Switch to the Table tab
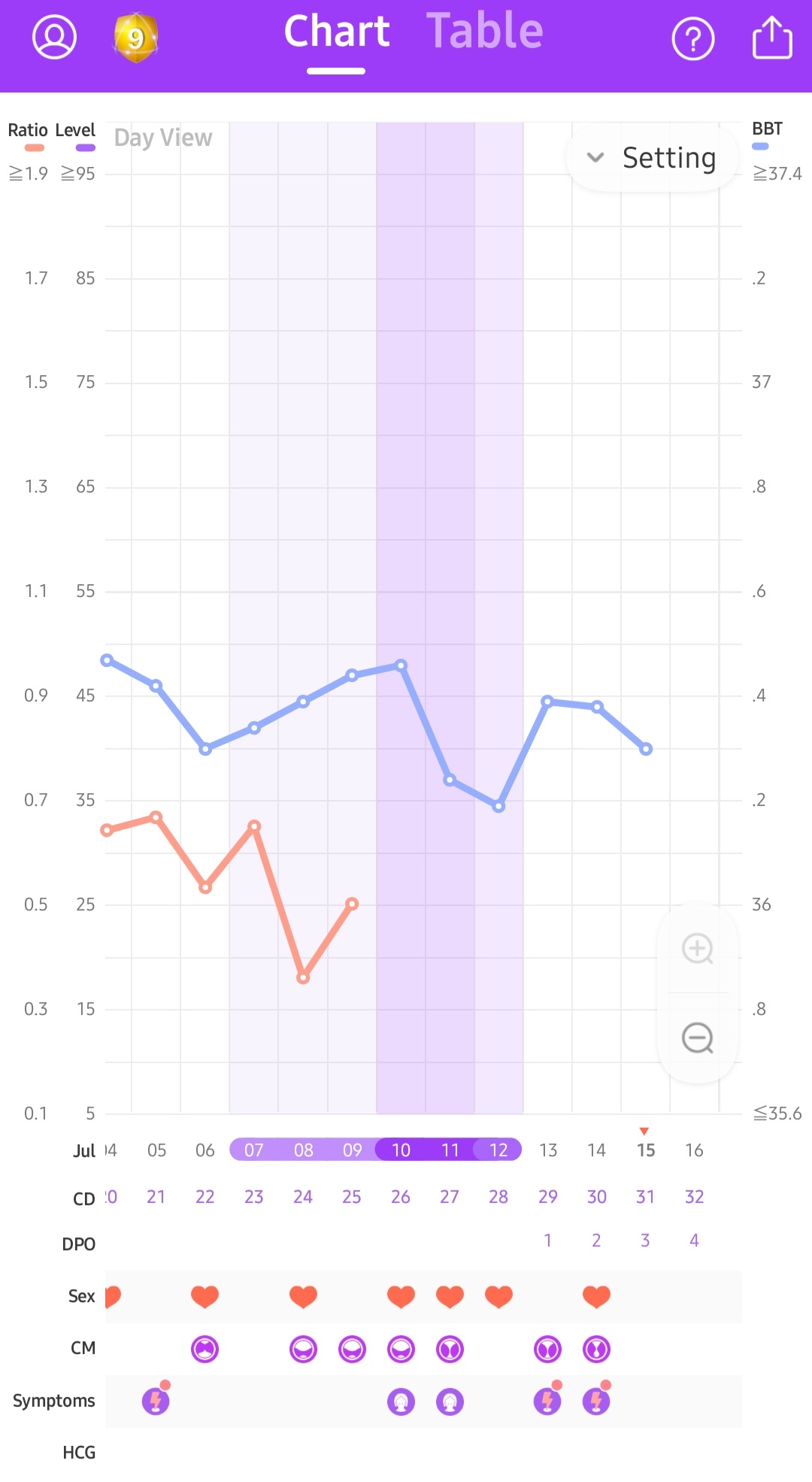Image resolution: width=812 pixels, height=1482 pixels. (x=484, y=32)
